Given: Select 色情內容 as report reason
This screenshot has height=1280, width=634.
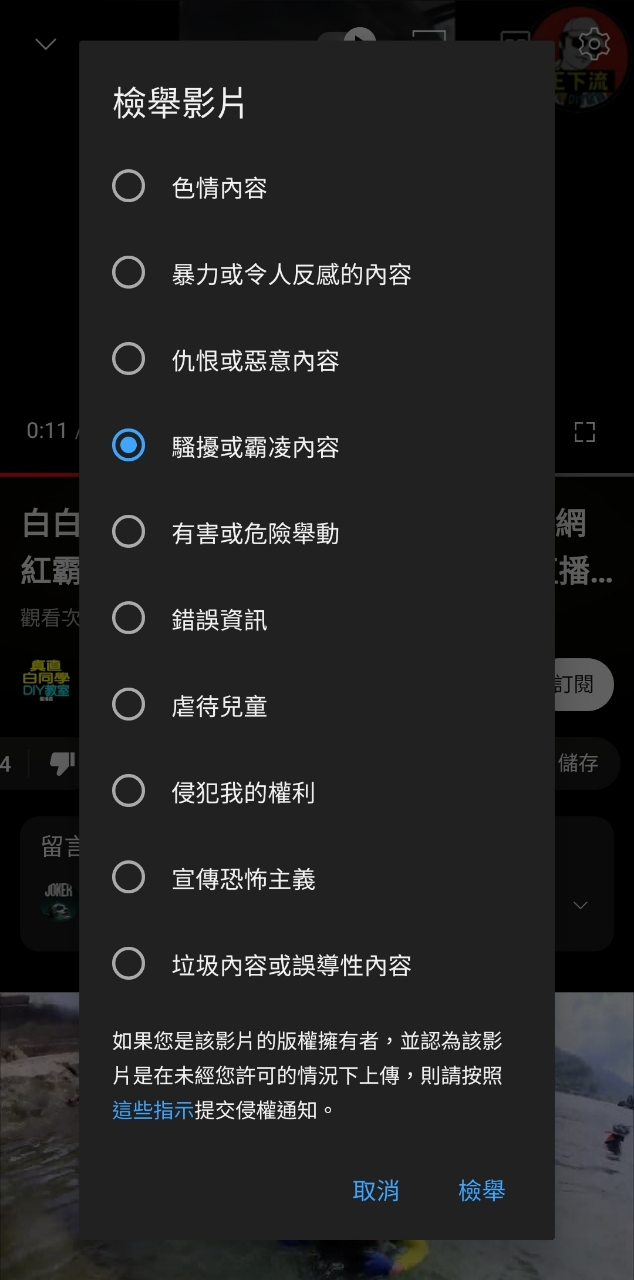Looking at the screenshot, I should point(129,186).
